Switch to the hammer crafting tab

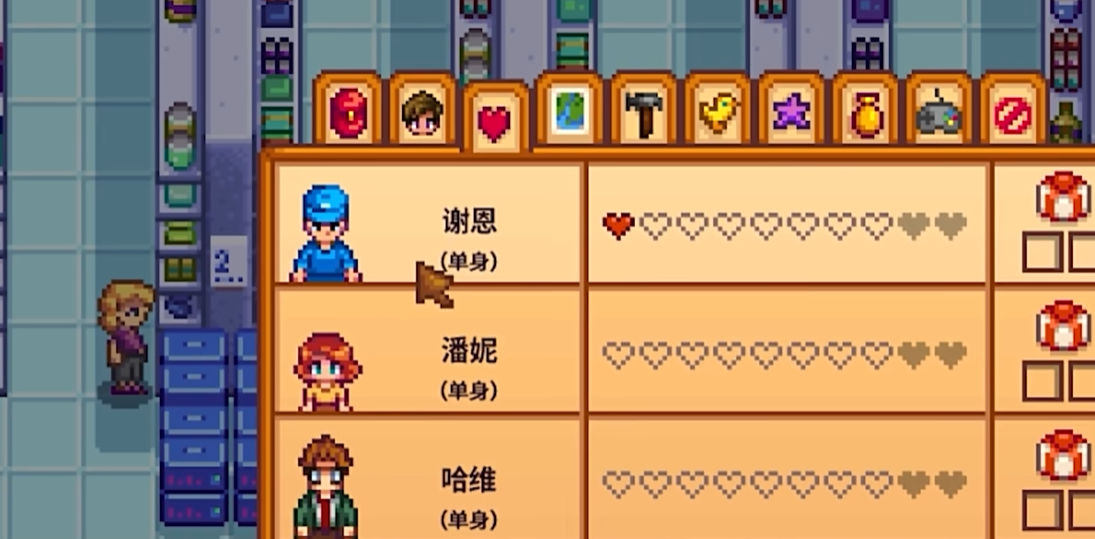pos(643,114)
